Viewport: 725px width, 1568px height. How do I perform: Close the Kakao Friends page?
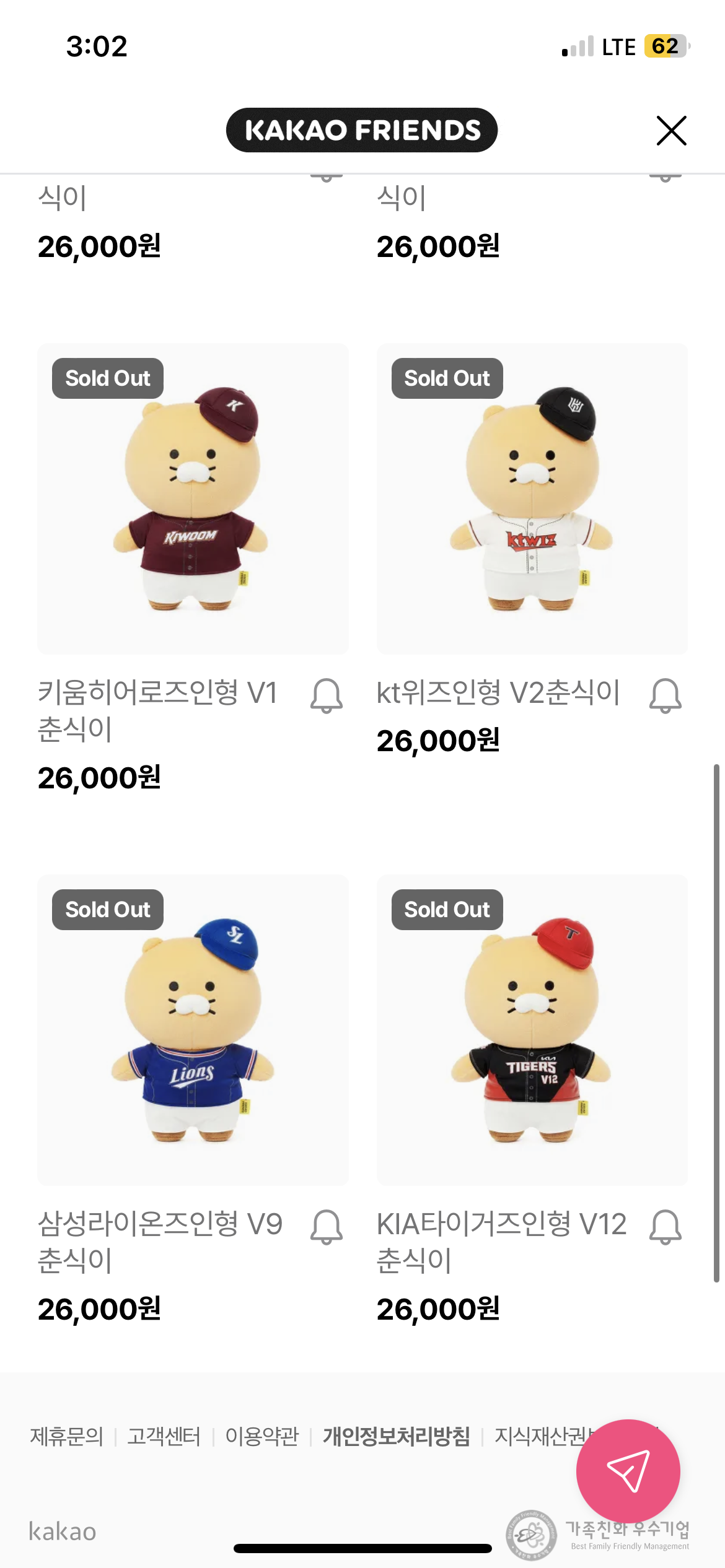coord(671,131)
